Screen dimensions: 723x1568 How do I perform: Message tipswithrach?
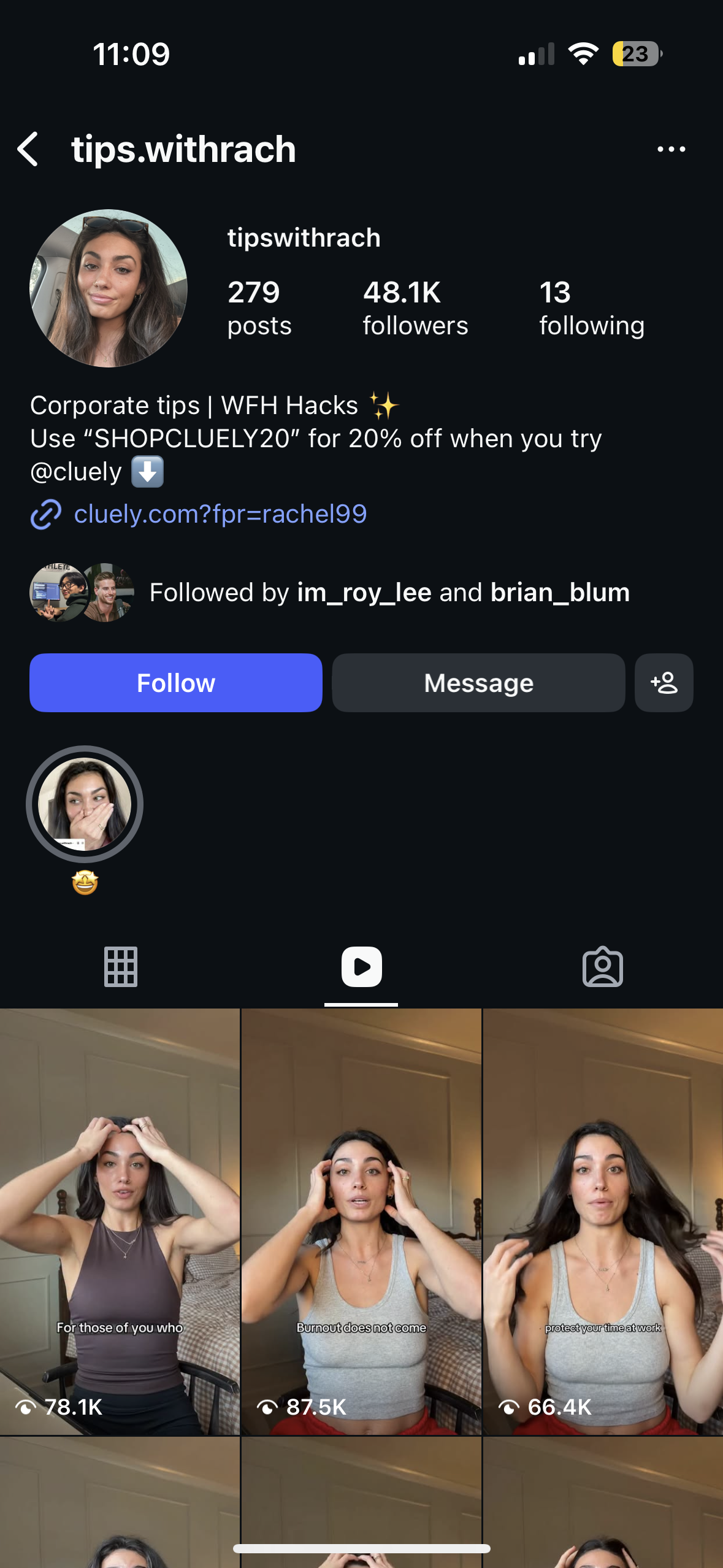pos(478,683)
